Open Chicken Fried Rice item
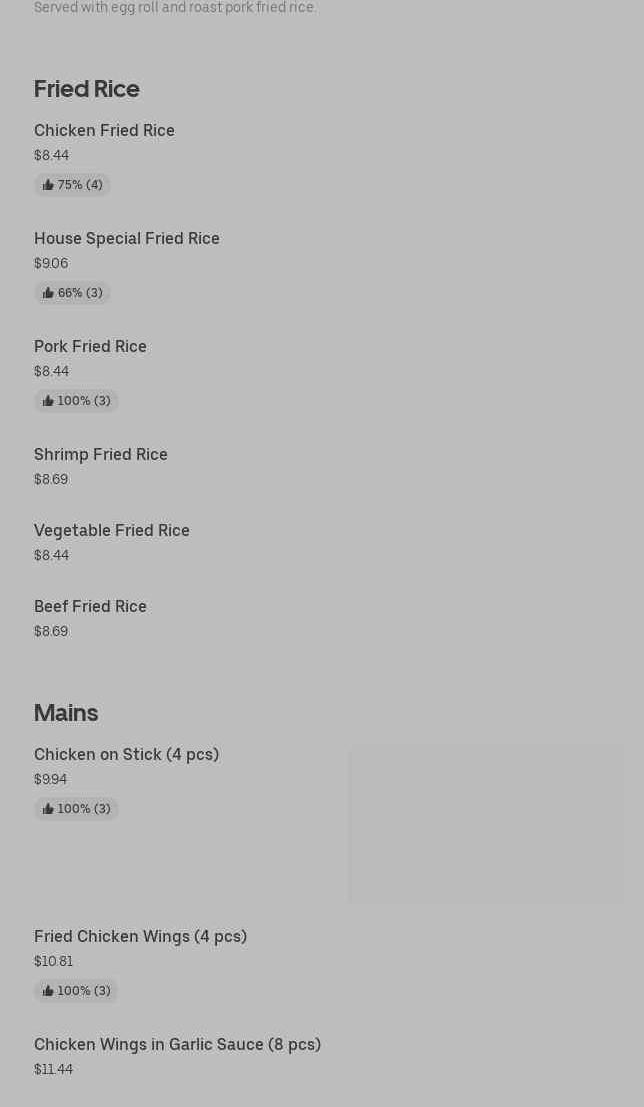 104,131
